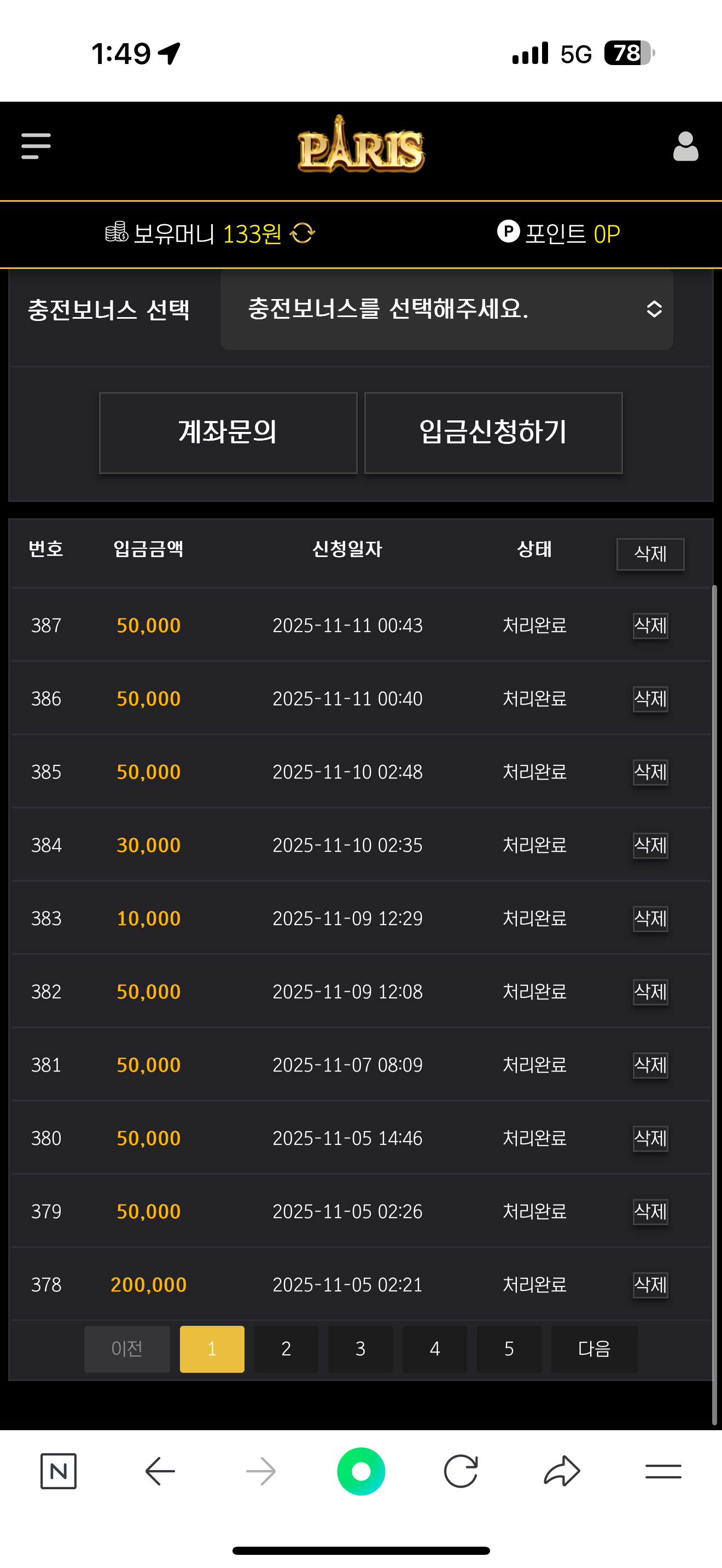722x1568 pixels.
Task: Switch to page 2 of deposits
Action: [286, 1349]
